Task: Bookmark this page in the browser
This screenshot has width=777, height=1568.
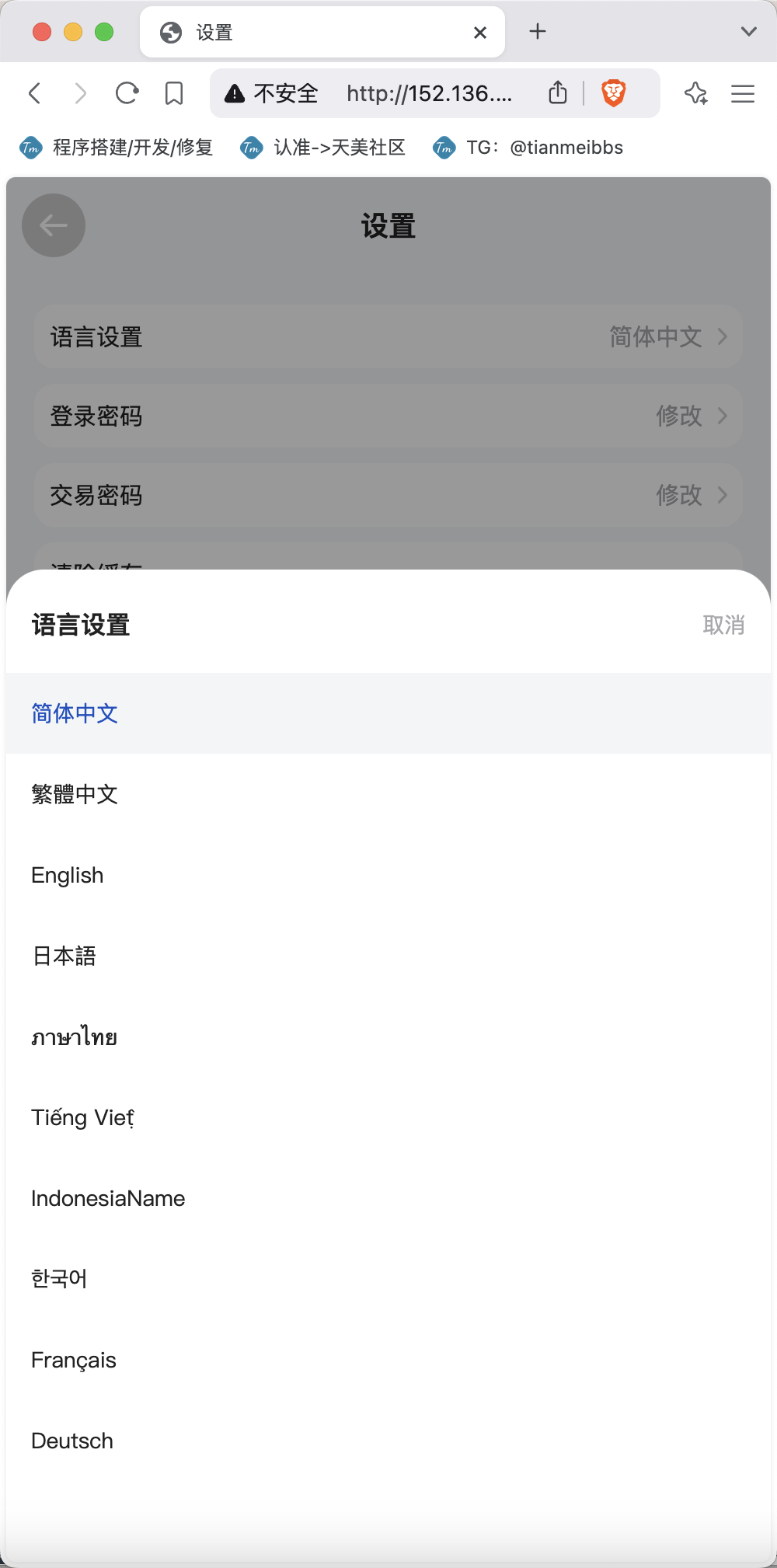Action: point(174,93)
